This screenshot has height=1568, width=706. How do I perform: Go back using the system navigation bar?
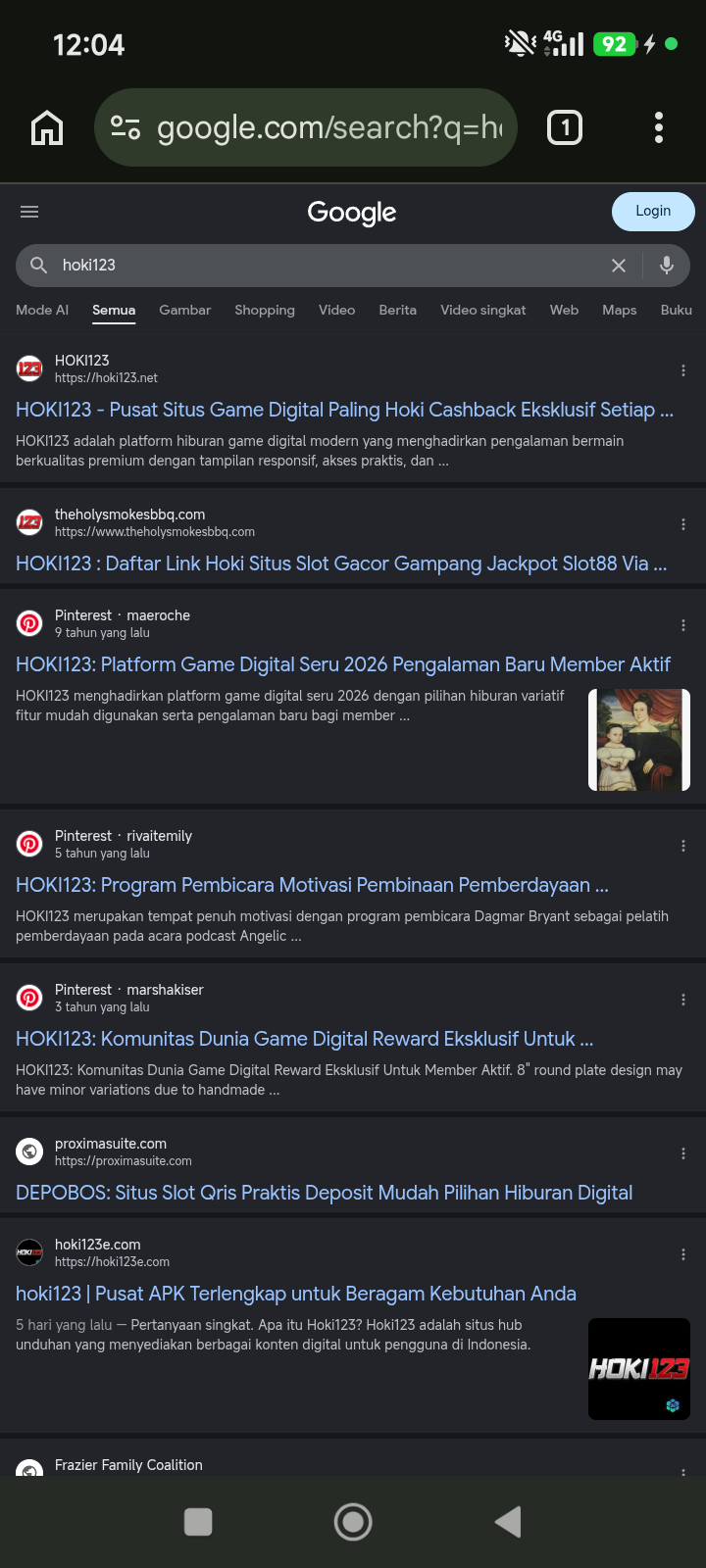point(508,1522)
